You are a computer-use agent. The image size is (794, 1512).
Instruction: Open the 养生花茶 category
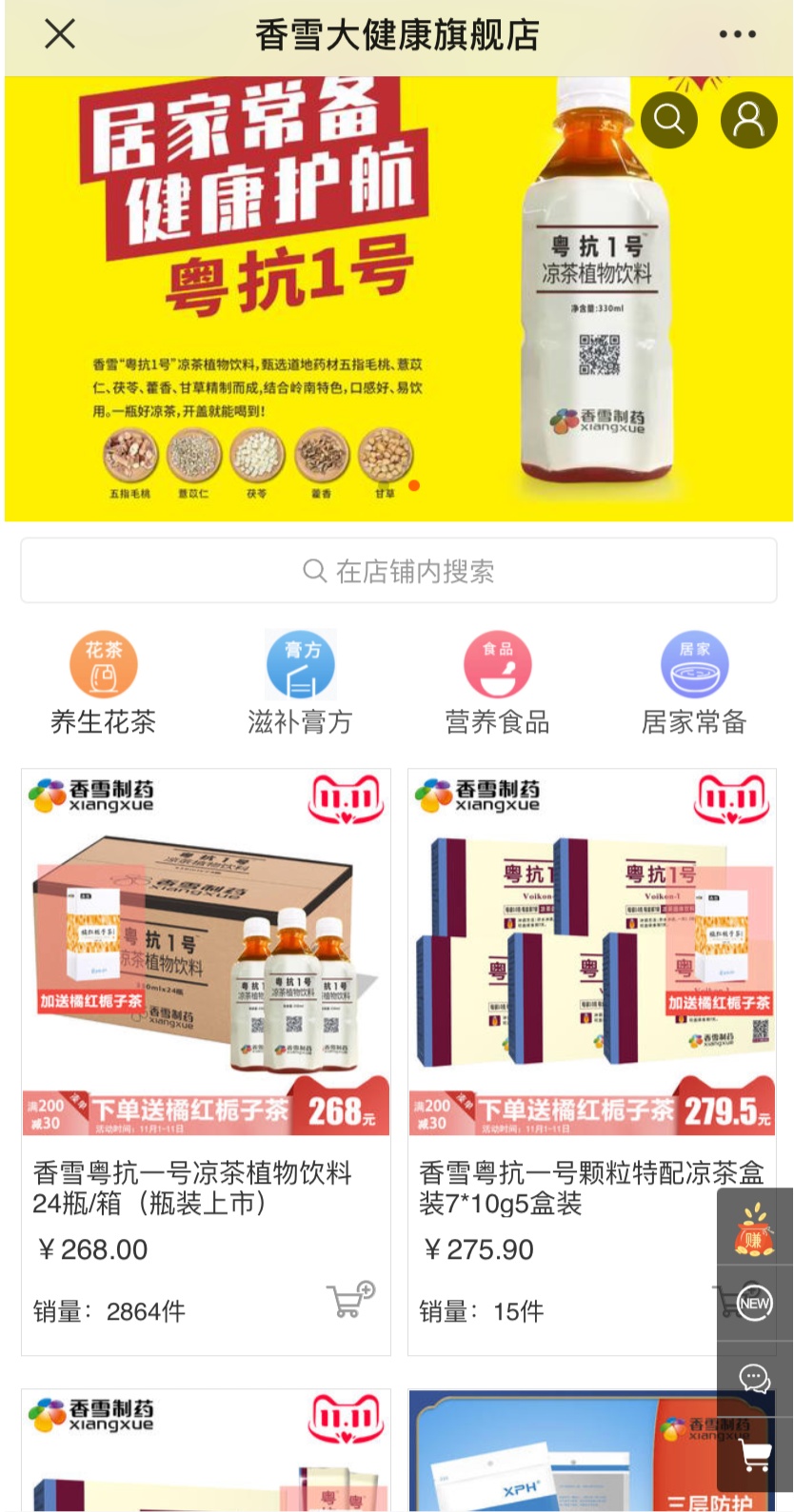tap(103, 683)
